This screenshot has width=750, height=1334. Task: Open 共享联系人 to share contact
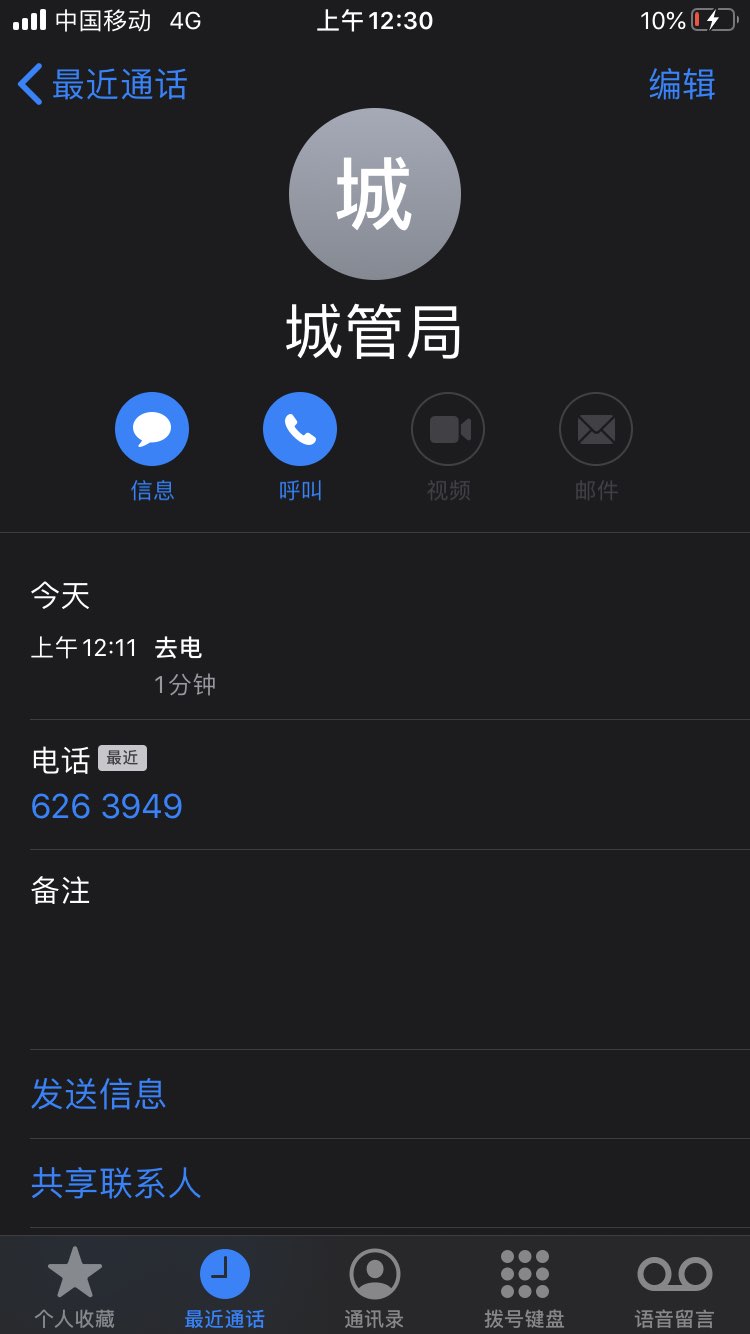pos(116,1183)
